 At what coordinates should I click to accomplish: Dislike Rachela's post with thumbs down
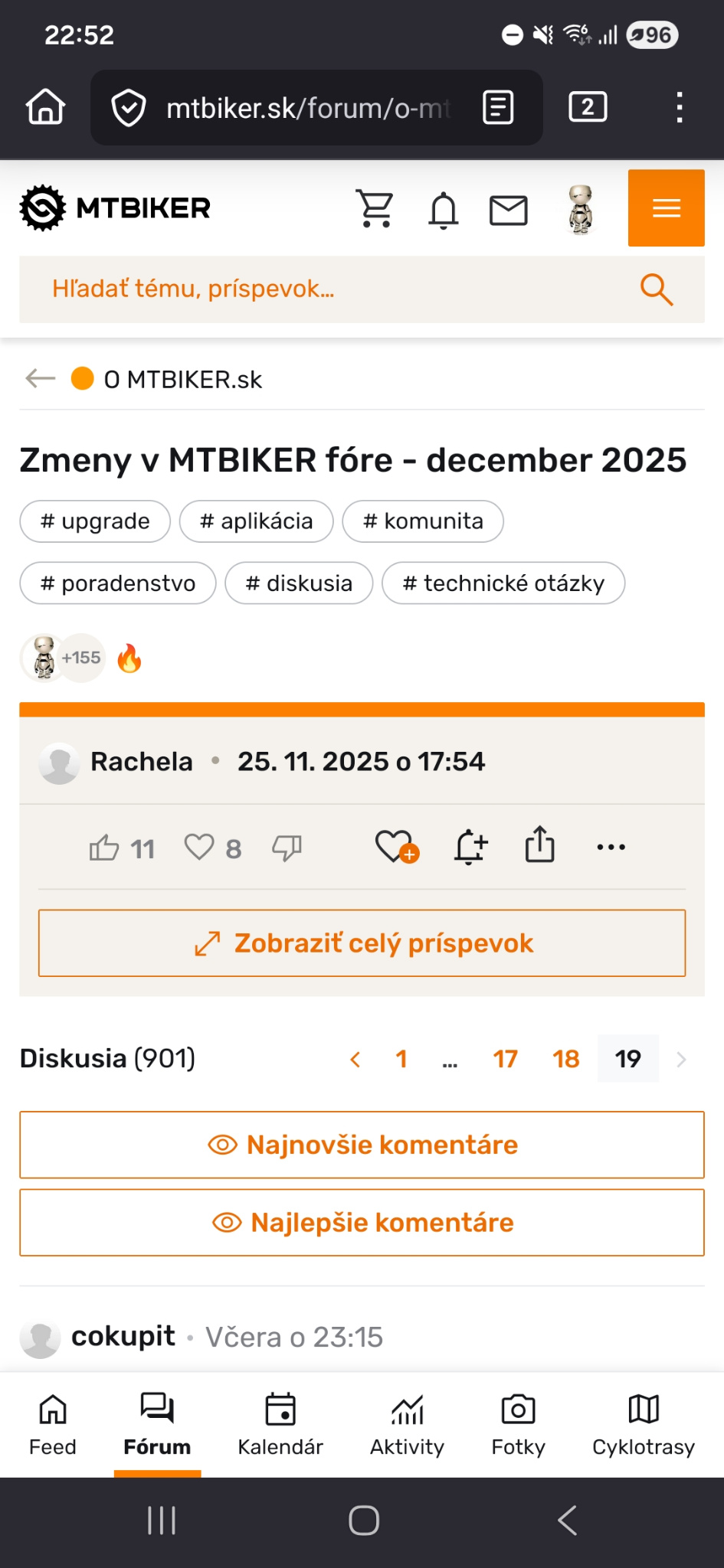[287, 848]
